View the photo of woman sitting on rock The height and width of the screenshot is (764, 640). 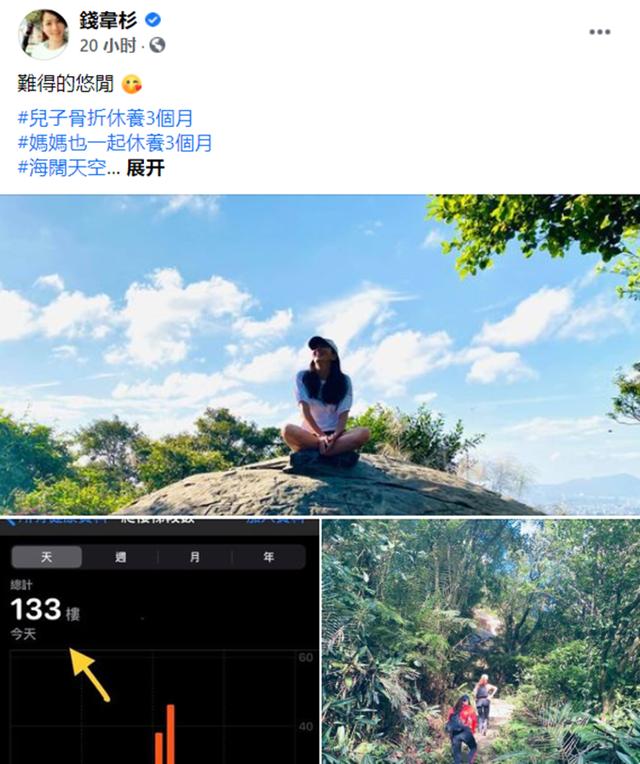pyautogui.click(x=320, y=353)
